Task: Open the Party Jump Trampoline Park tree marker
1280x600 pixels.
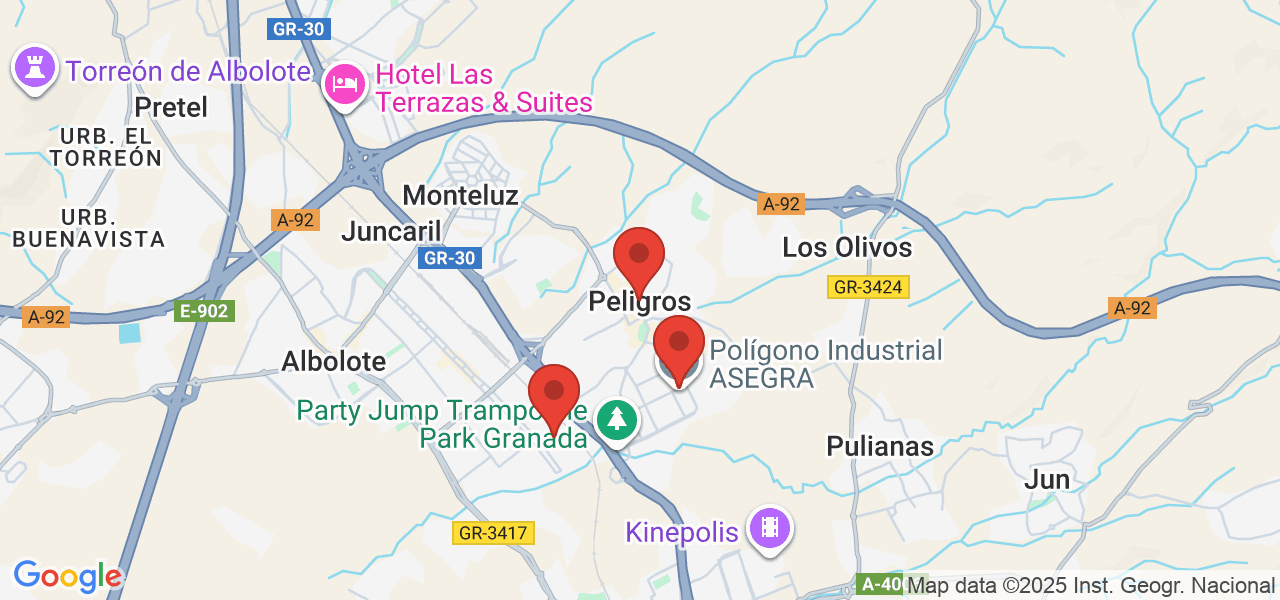Action: click(x=617, y=419)
